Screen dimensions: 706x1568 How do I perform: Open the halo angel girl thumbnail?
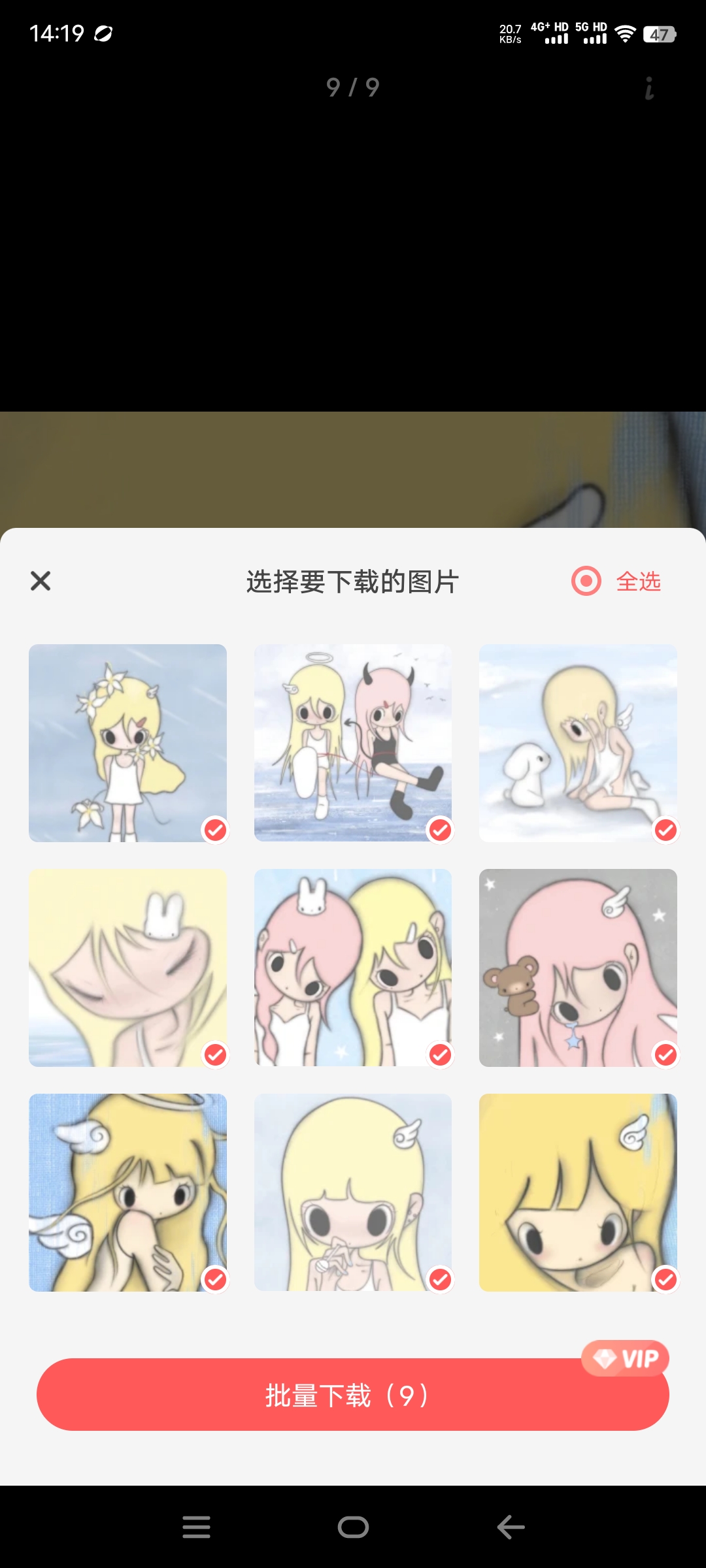(x=127, y=1192)
